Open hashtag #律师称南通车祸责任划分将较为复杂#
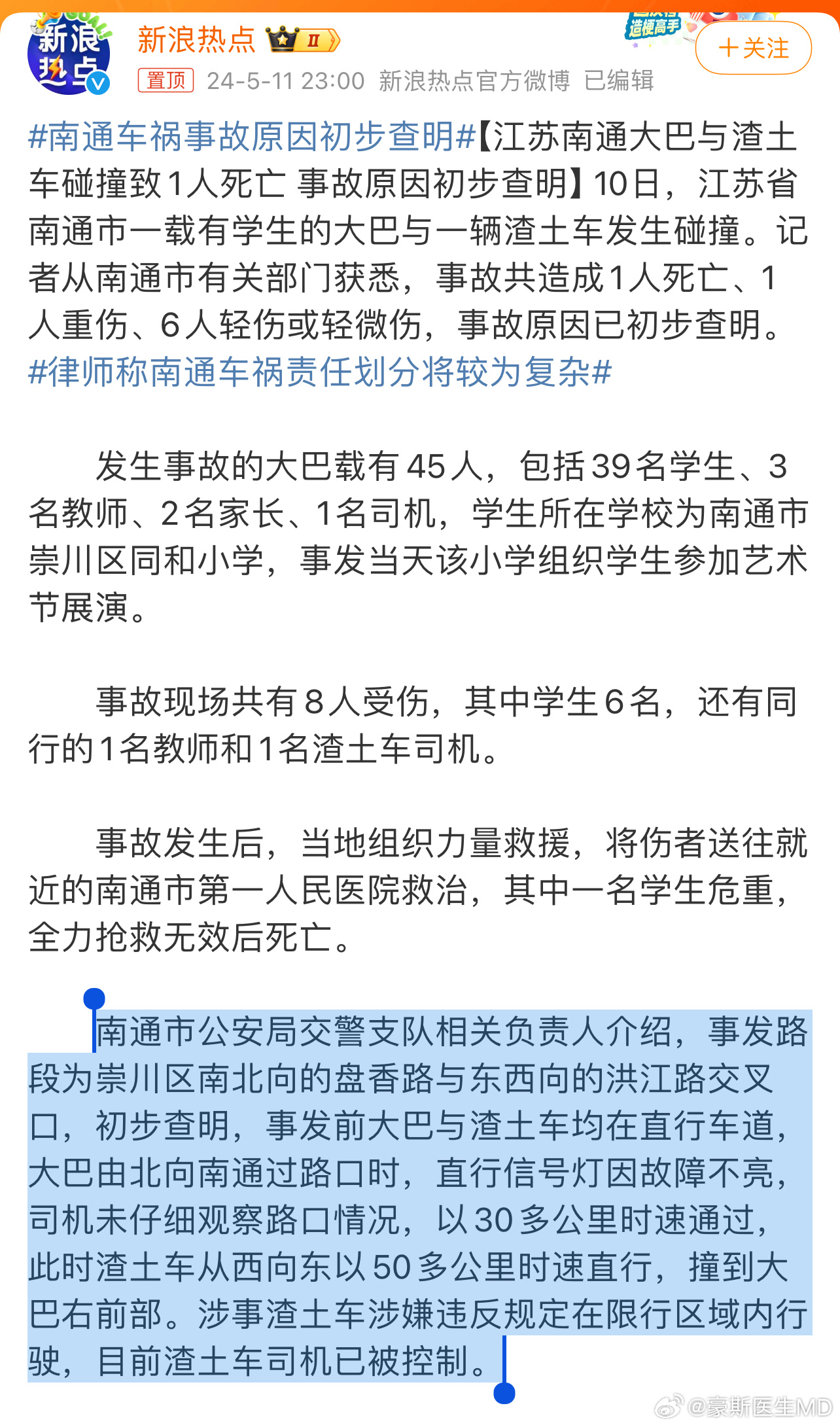Image resolution: width=840 pixels, height=1427 pixels. click(x=320, y=372)
